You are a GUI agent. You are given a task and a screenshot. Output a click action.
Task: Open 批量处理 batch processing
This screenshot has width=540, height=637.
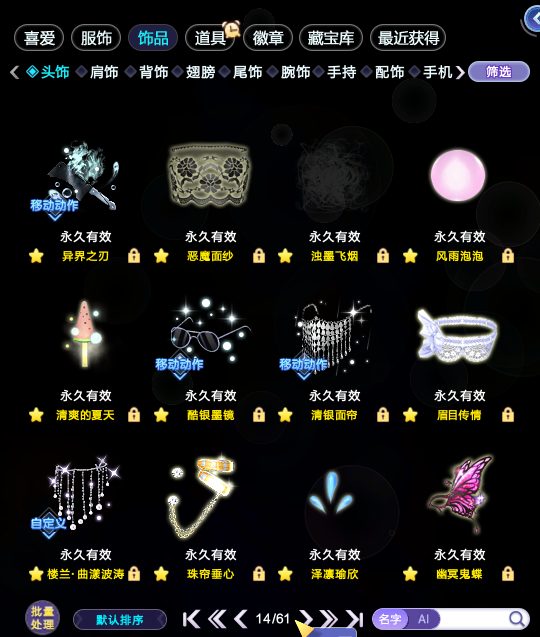[43, 618]
